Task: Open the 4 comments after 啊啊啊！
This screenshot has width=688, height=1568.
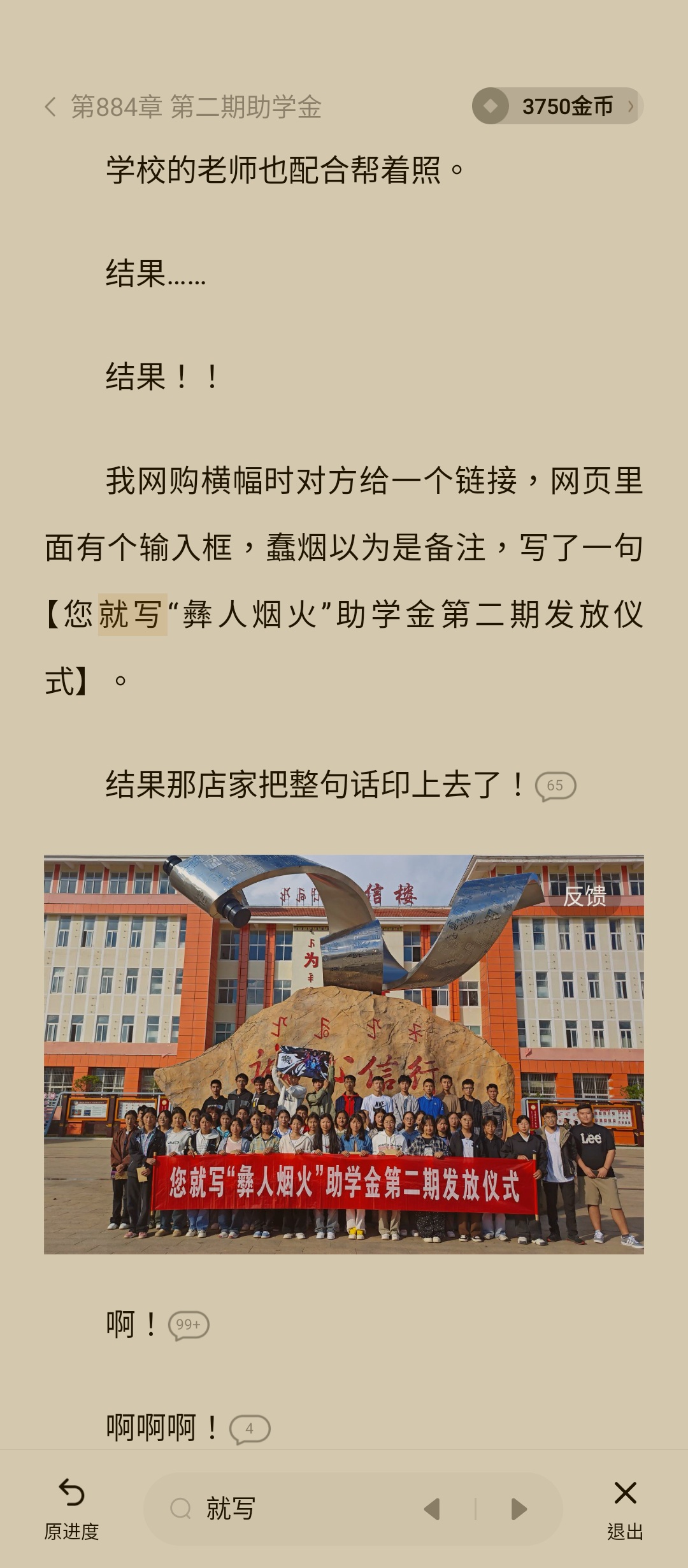Action: (x=250, y=1428)
